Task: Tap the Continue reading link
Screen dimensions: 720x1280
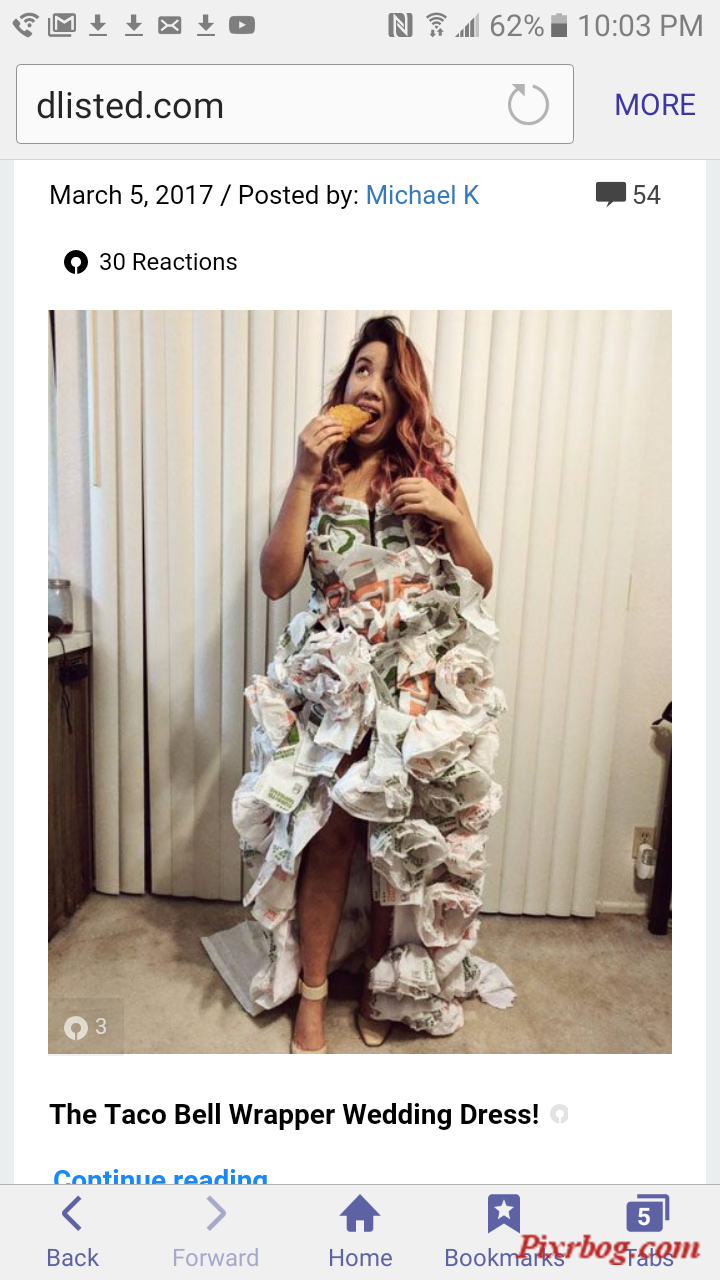Action: 160,1178
